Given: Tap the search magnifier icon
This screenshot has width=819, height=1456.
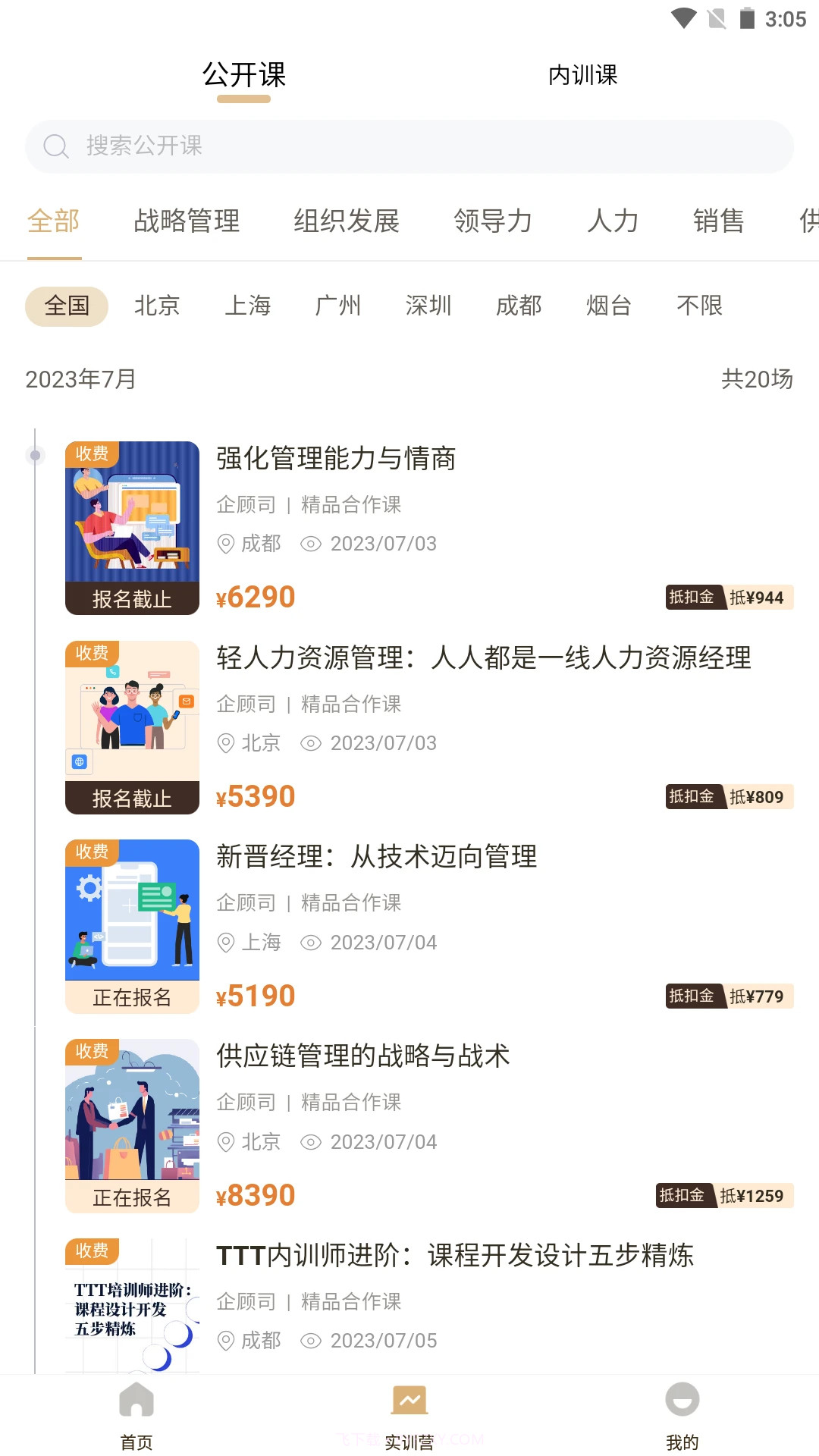Looking at the screenshot, I should 55,146.
